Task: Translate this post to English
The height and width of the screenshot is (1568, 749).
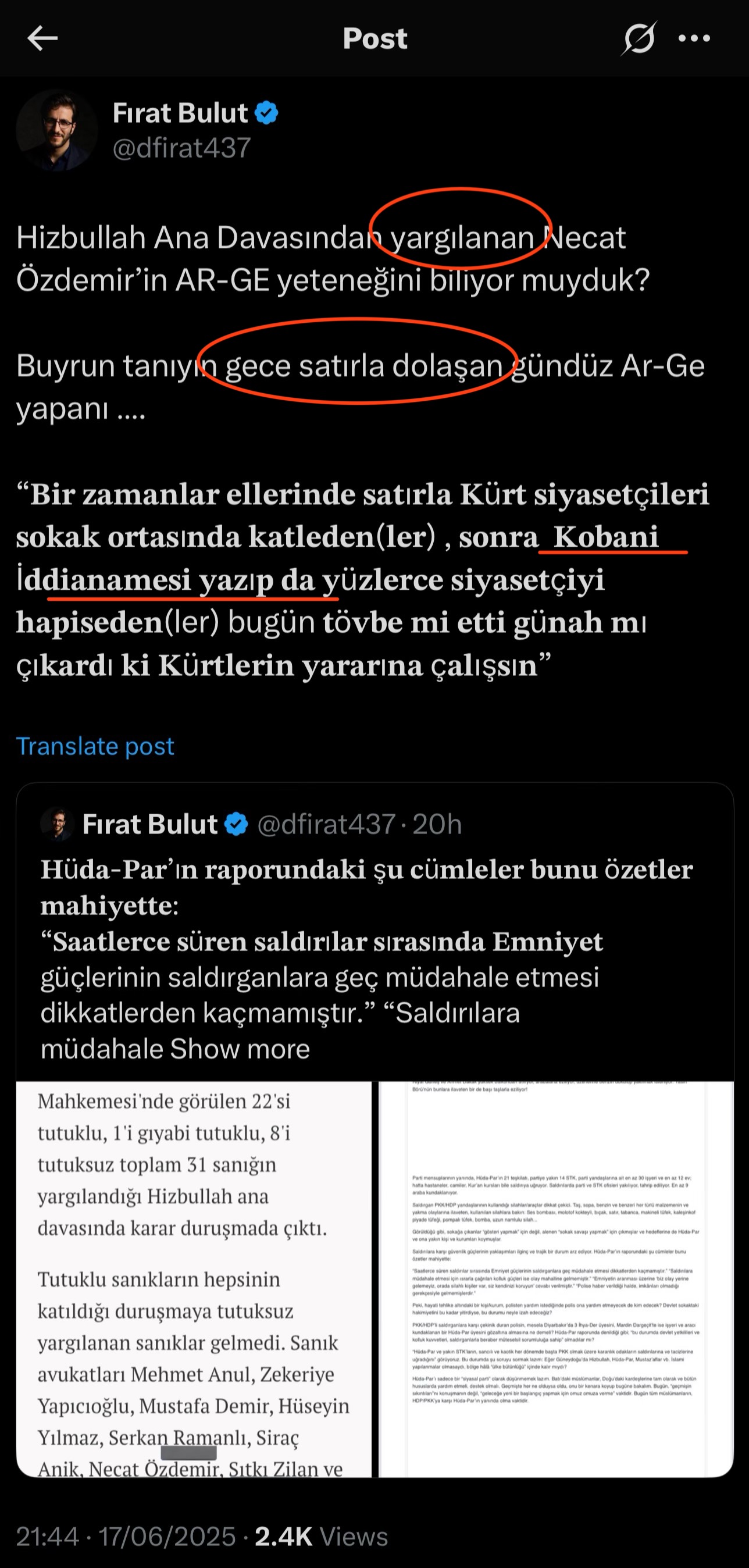Action: pyautogui.click(x=95, y=746)
